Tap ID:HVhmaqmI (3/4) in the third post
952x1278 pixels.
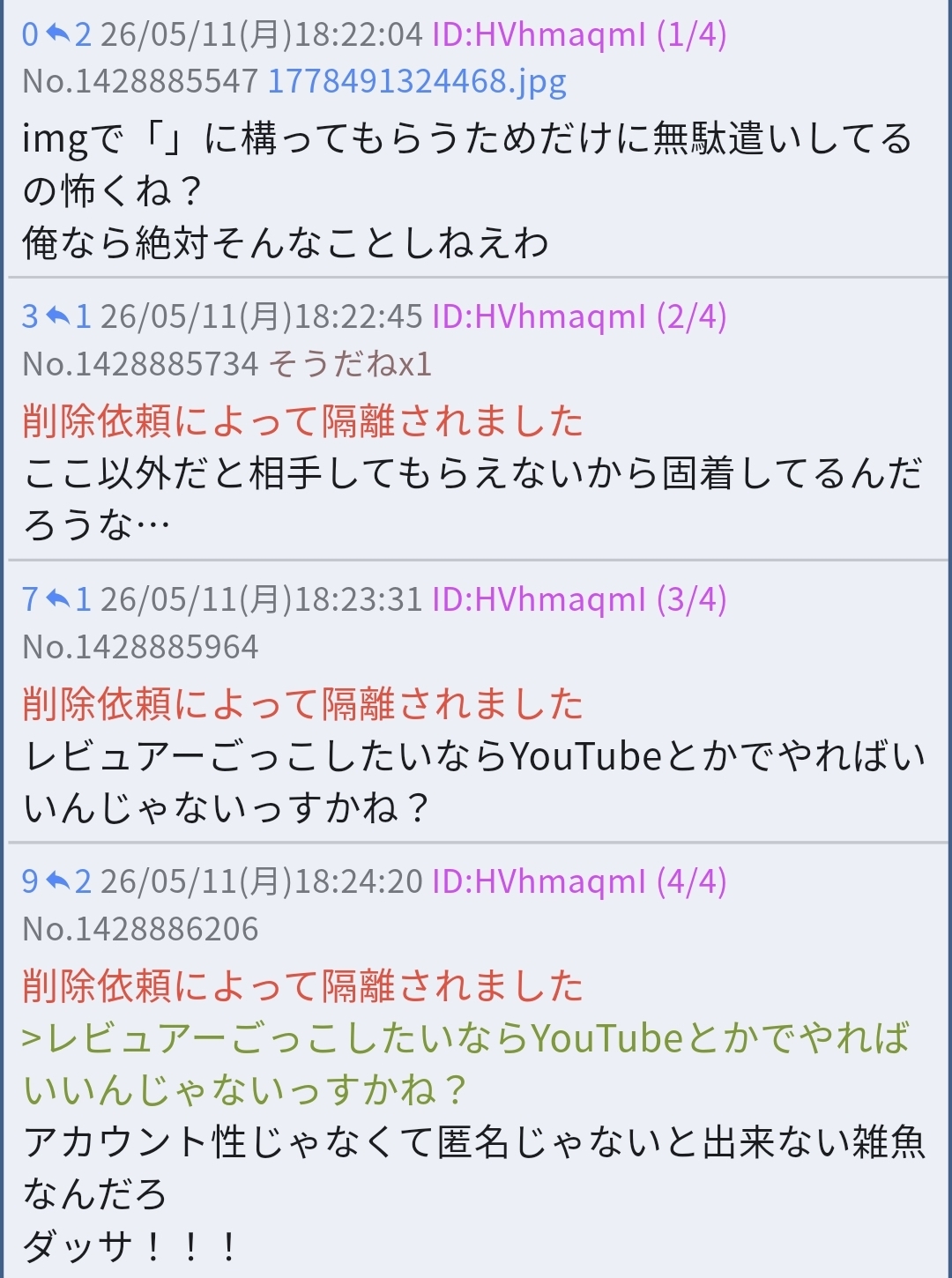[x=579, y=599]
